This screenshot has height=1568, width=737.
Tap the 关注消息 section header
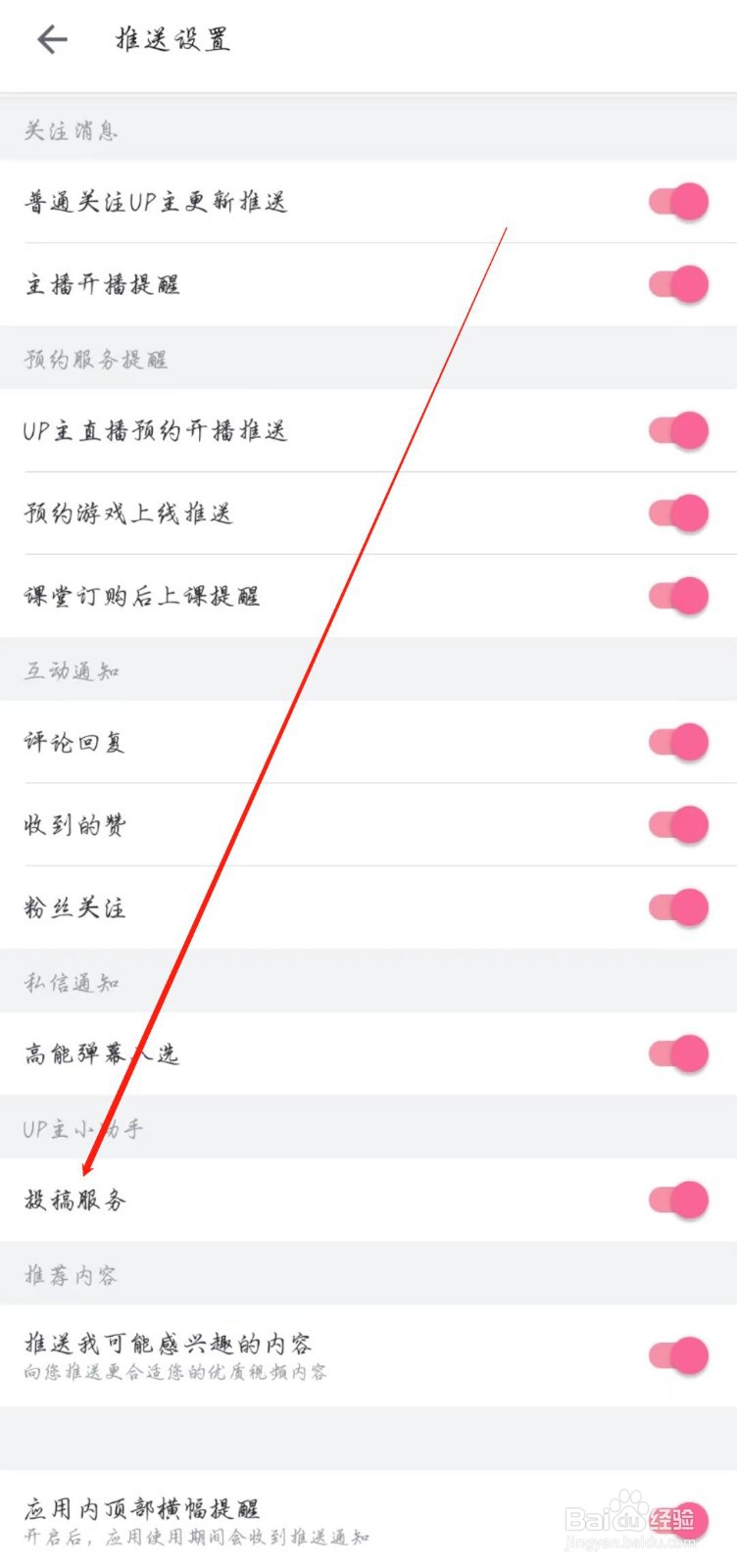71,130
